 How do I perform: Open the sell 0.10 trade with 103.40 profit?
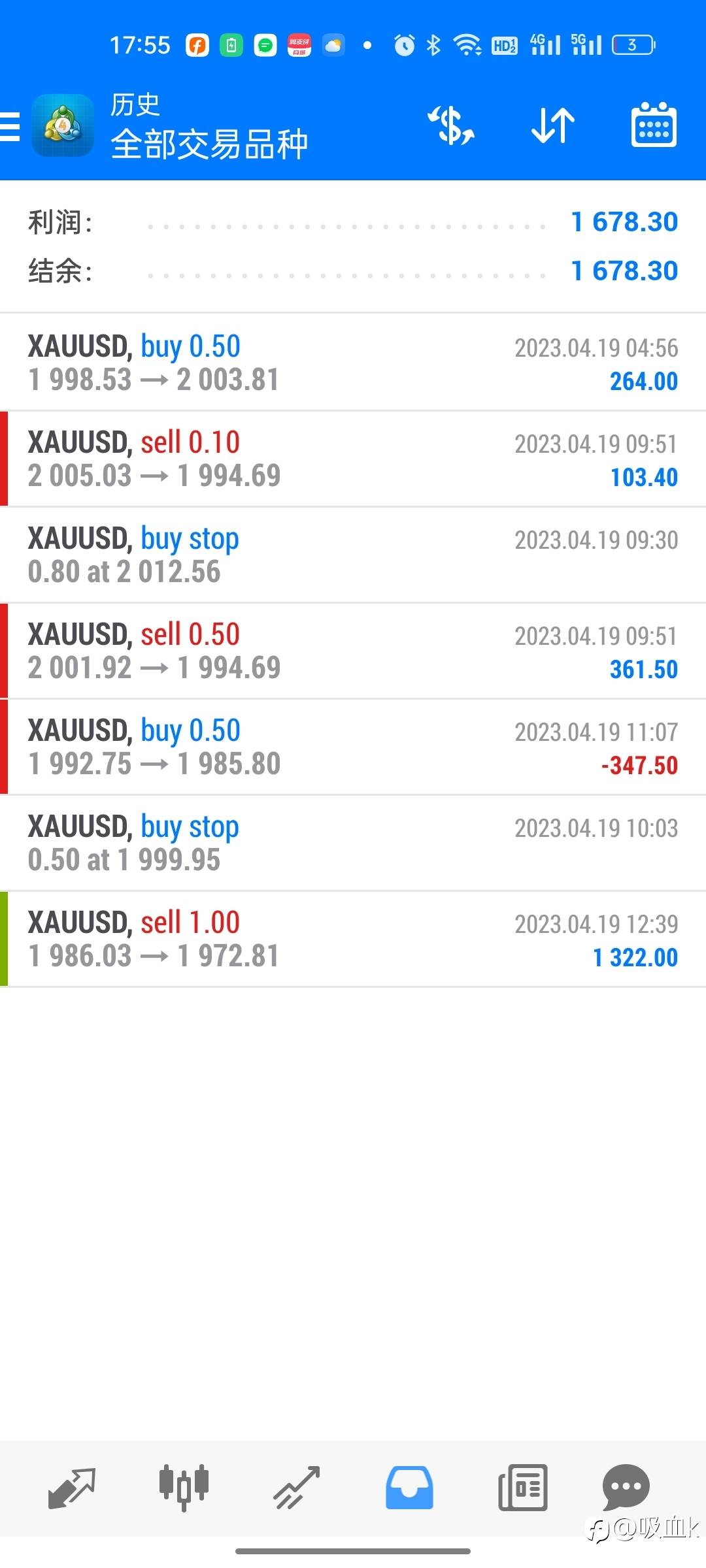(353, 459)
